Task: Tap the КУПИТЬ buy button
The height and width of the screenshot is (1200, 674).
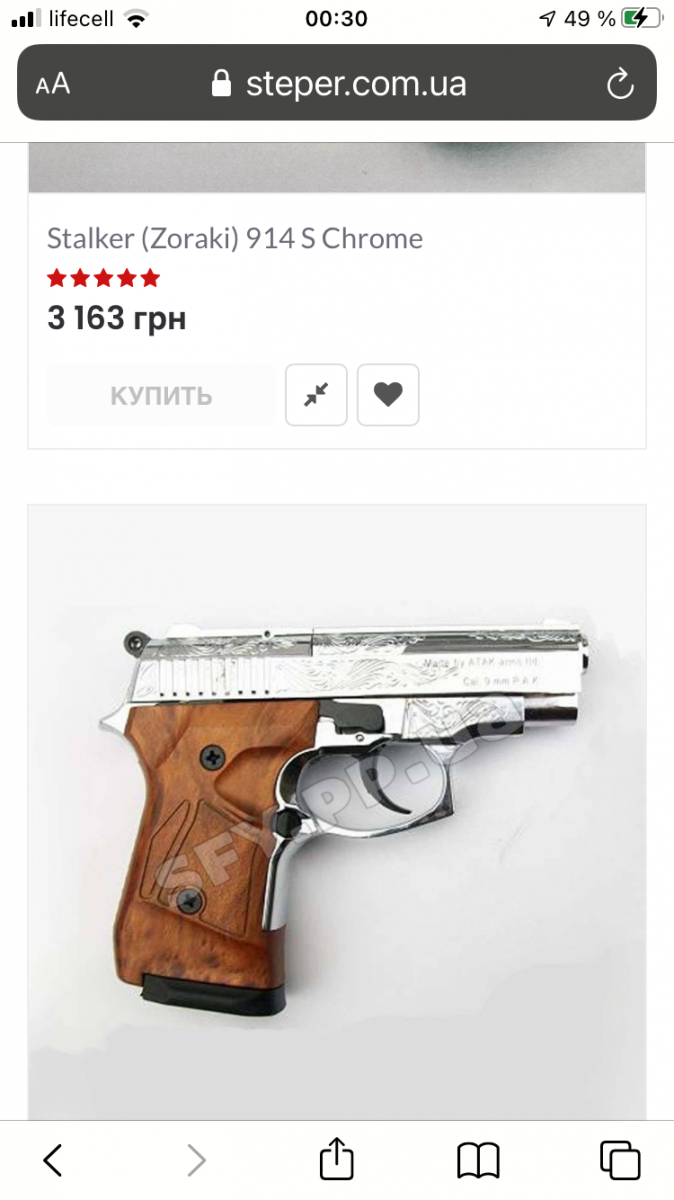Action: (161, 395)
